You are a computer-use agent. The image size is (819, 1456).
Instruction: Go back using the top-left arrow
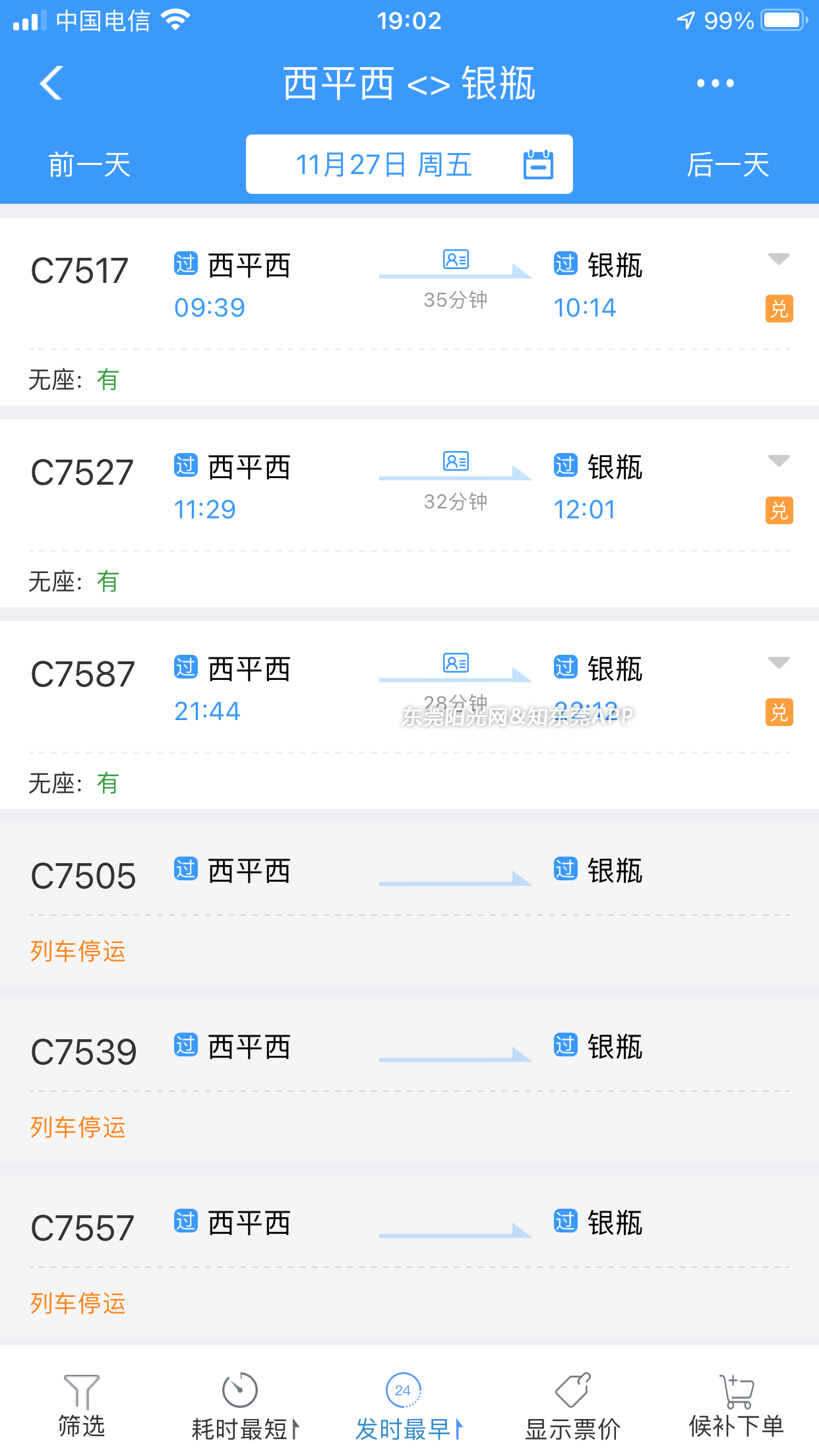[51, 83]
